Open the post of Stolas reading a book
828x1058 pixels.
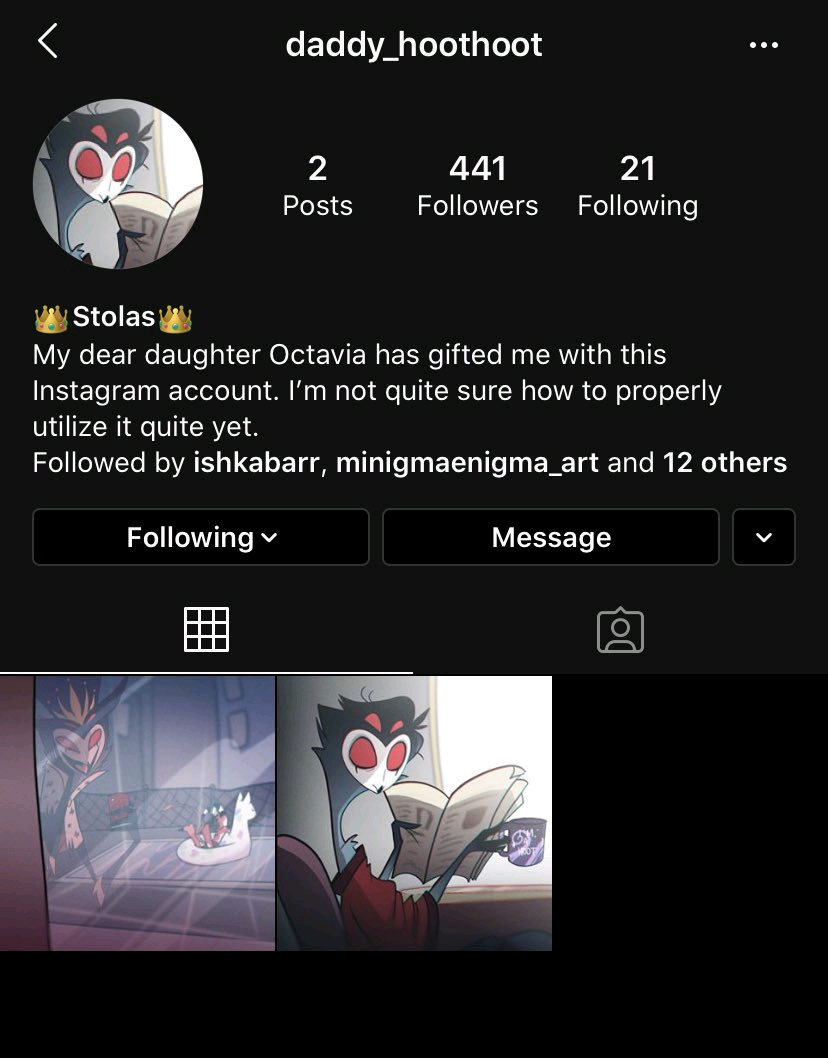coord(414,813)
